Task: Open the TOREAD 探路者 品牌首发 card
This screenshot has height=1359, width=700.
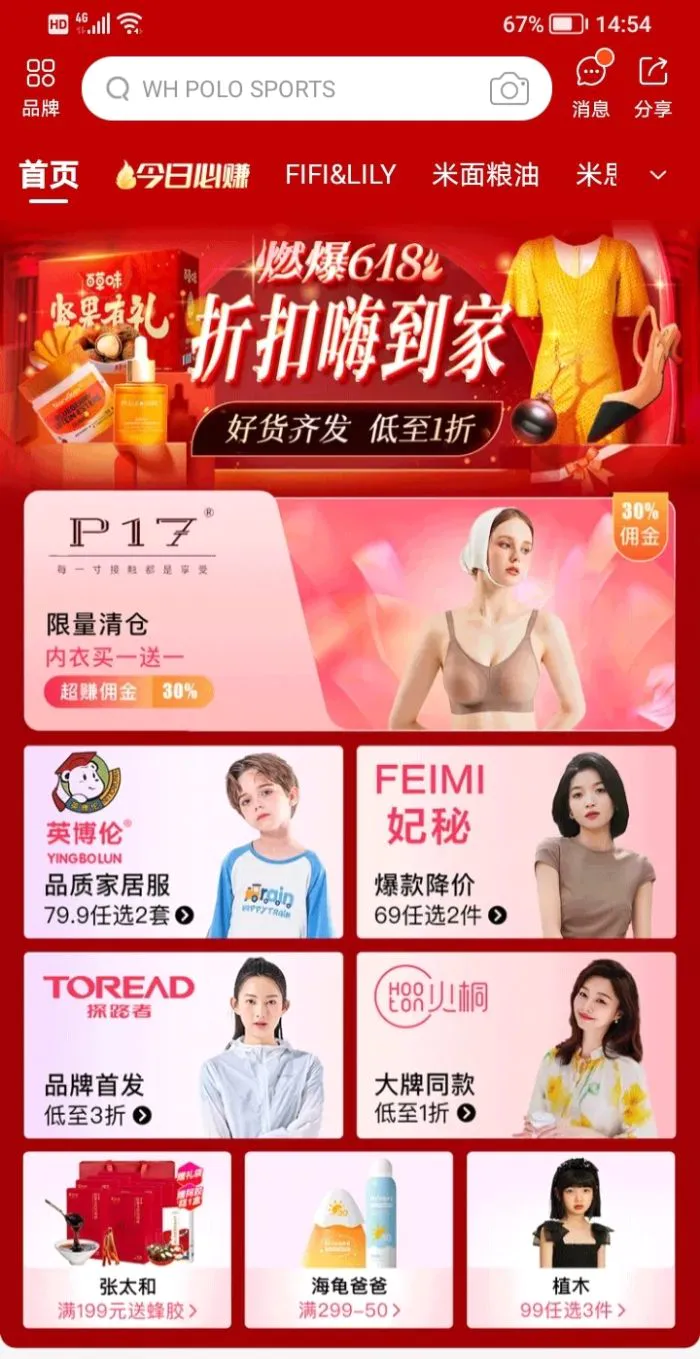Action: [183, 1044]
